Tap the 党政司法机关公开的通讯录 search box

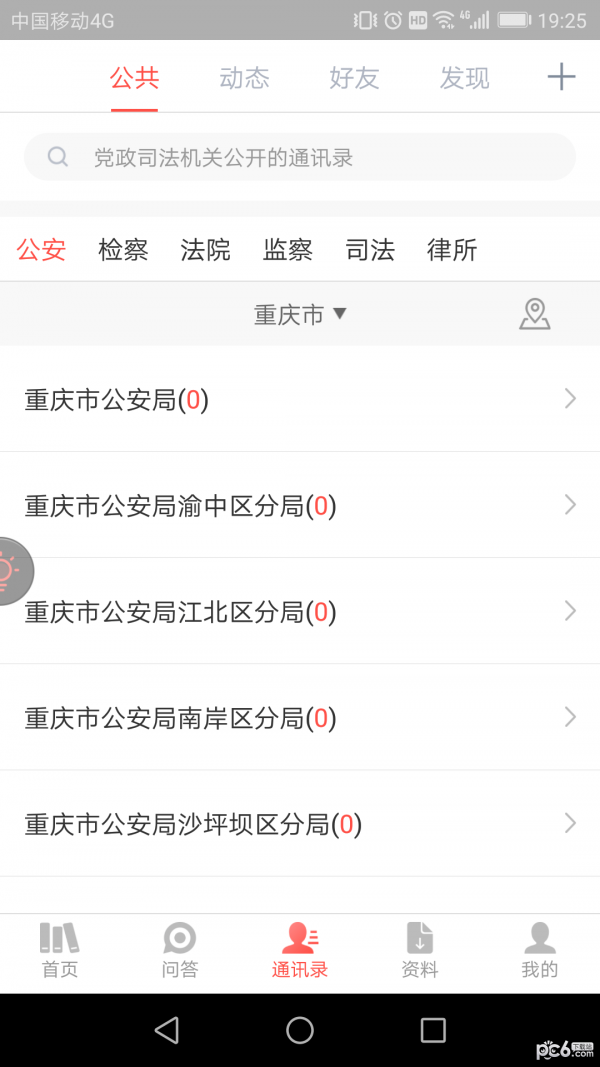point(300,157)
